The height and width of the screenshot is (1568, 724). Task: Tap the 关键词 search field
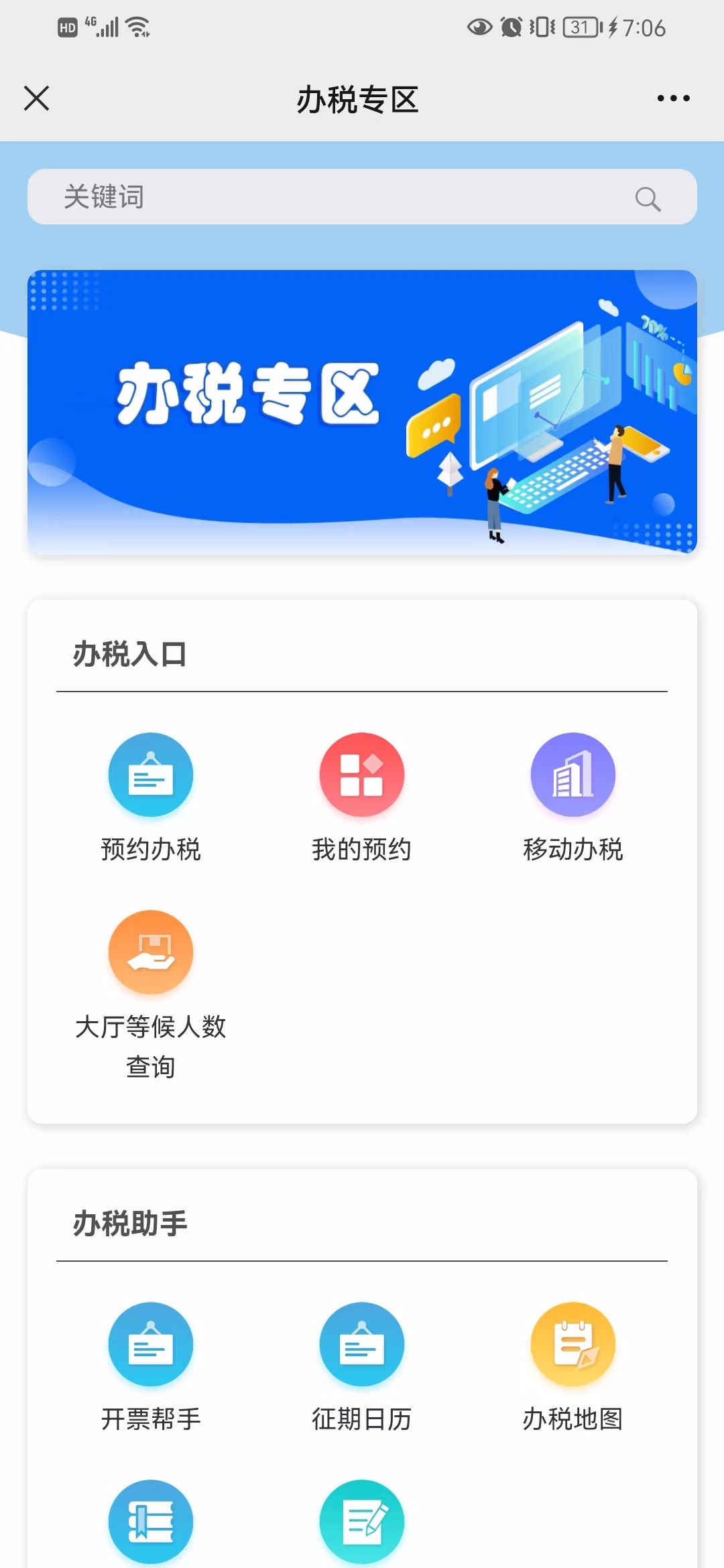point(335,197)
